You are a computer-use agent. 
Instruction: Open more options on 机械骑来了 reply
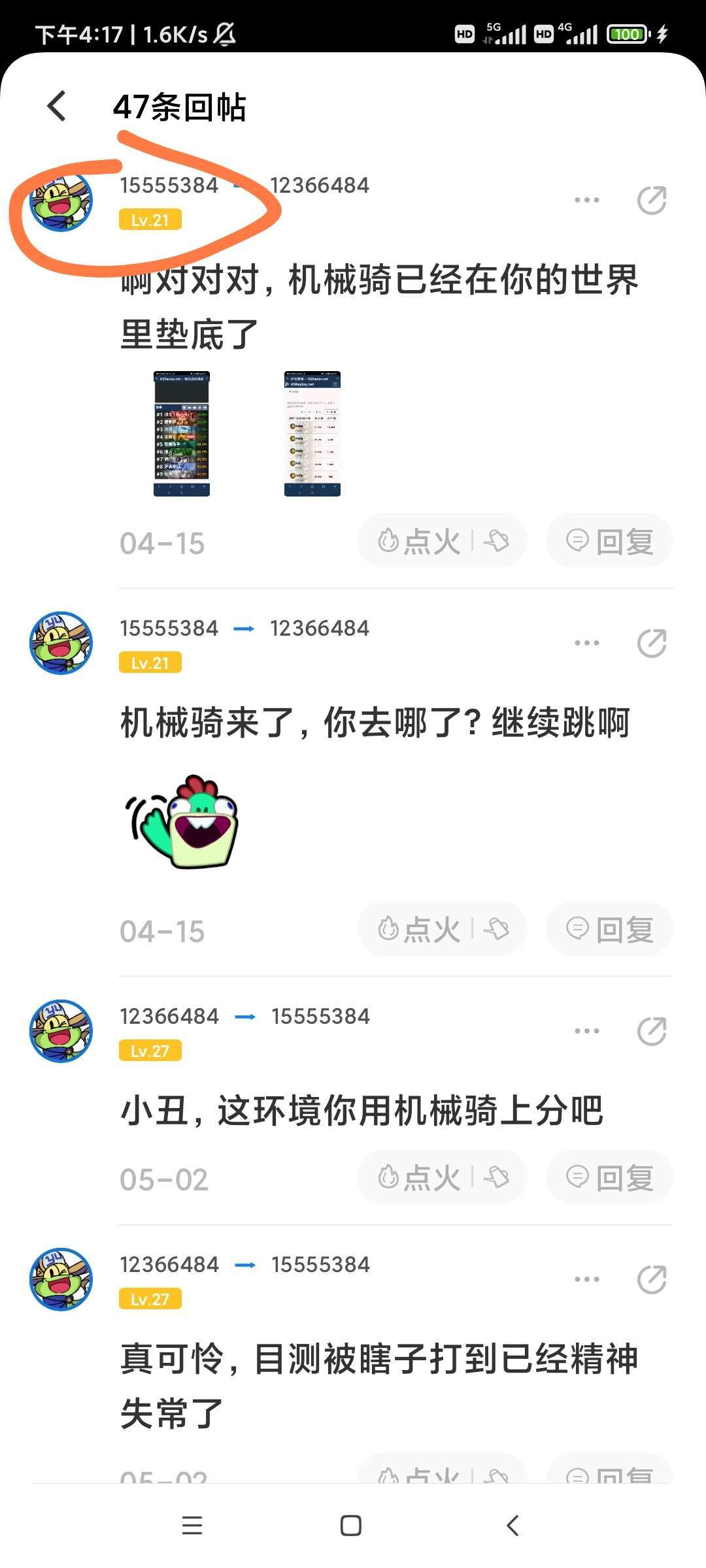(586, 643)
